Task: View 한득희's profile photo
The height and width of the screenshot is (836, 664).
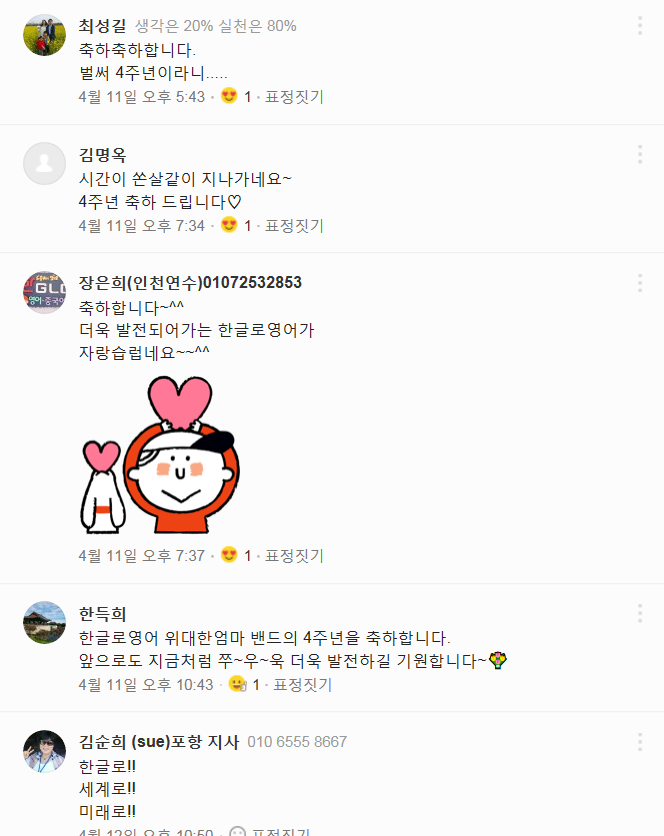Action: click(x=44, y=622)
